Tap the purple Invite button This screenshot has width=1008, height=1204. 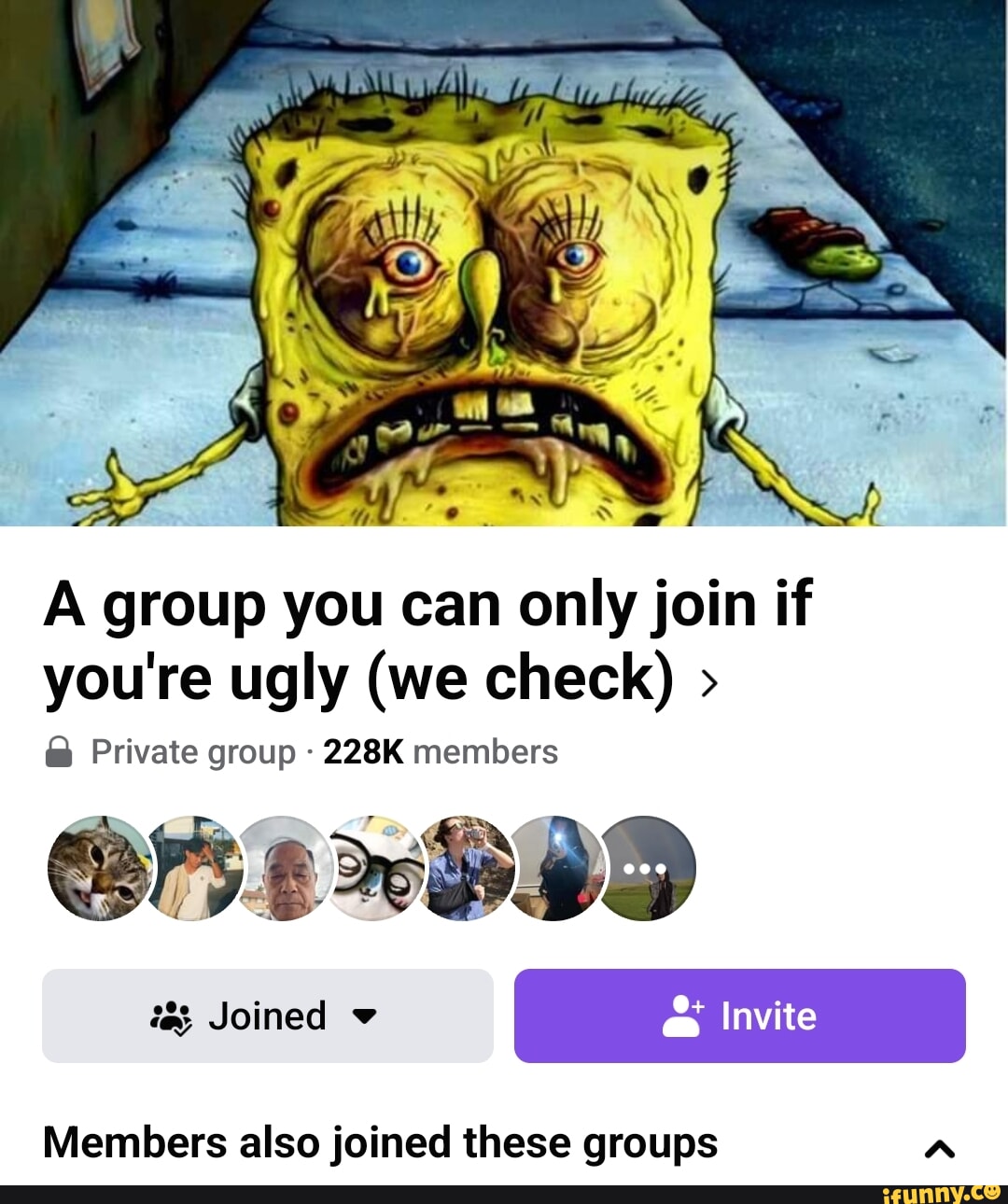tap(739, 1015)
